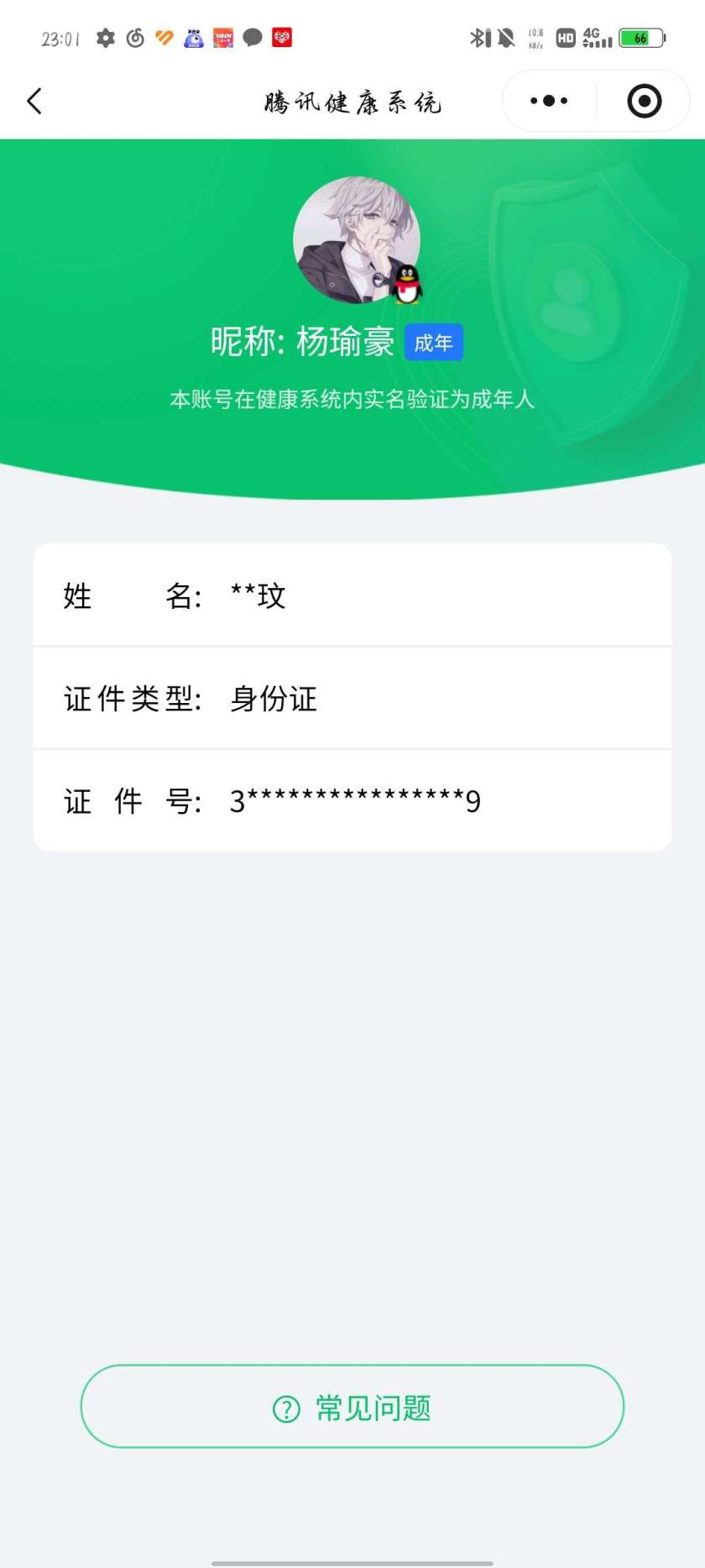This screenshot has width=705, height=1568.
Task: Tap the settings gear in the status bar
Action: (106, 37)
